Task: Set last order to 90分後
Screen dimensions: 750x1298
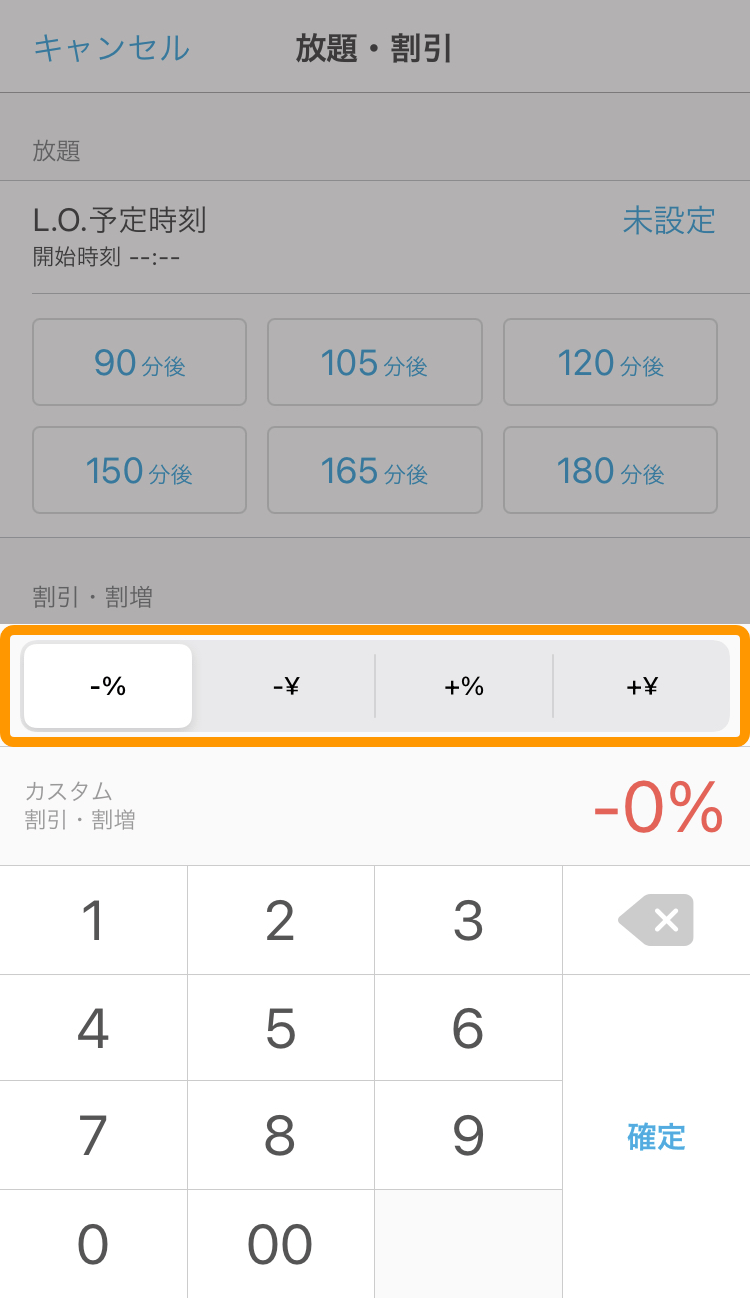Action: [139, 362]
